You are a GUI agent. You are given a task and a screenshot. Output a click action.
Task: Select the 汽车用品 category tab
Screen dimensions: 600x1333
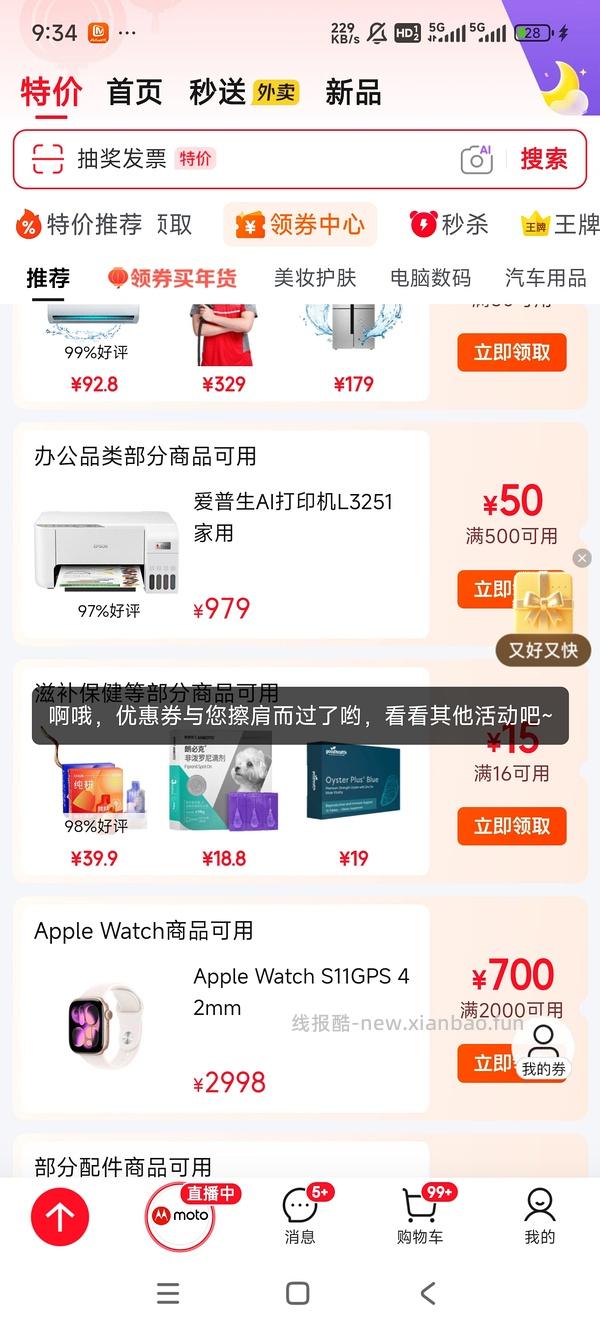(545, 278)
